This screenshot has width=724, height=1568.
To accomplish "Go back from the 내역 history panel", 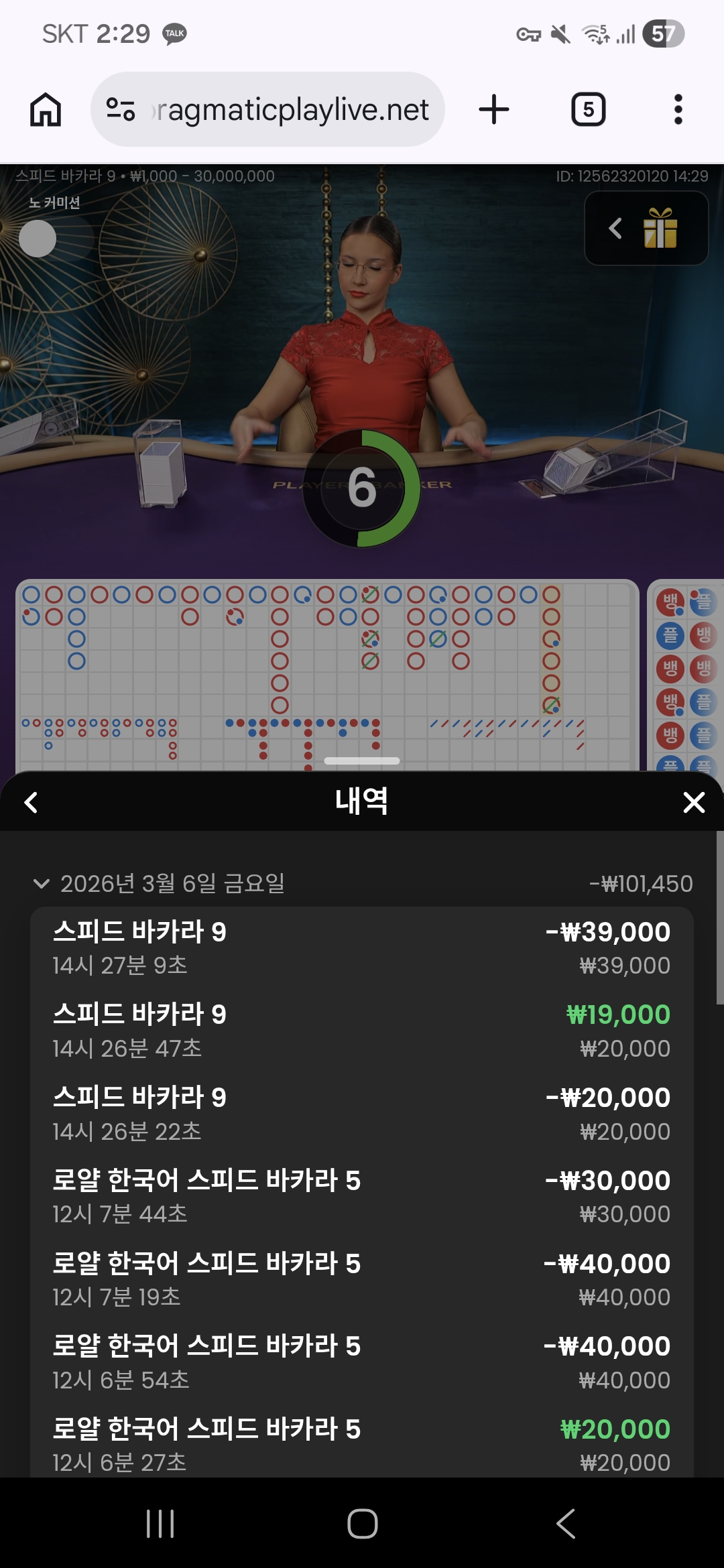I will pyautogui.click(x=32, y=802).
